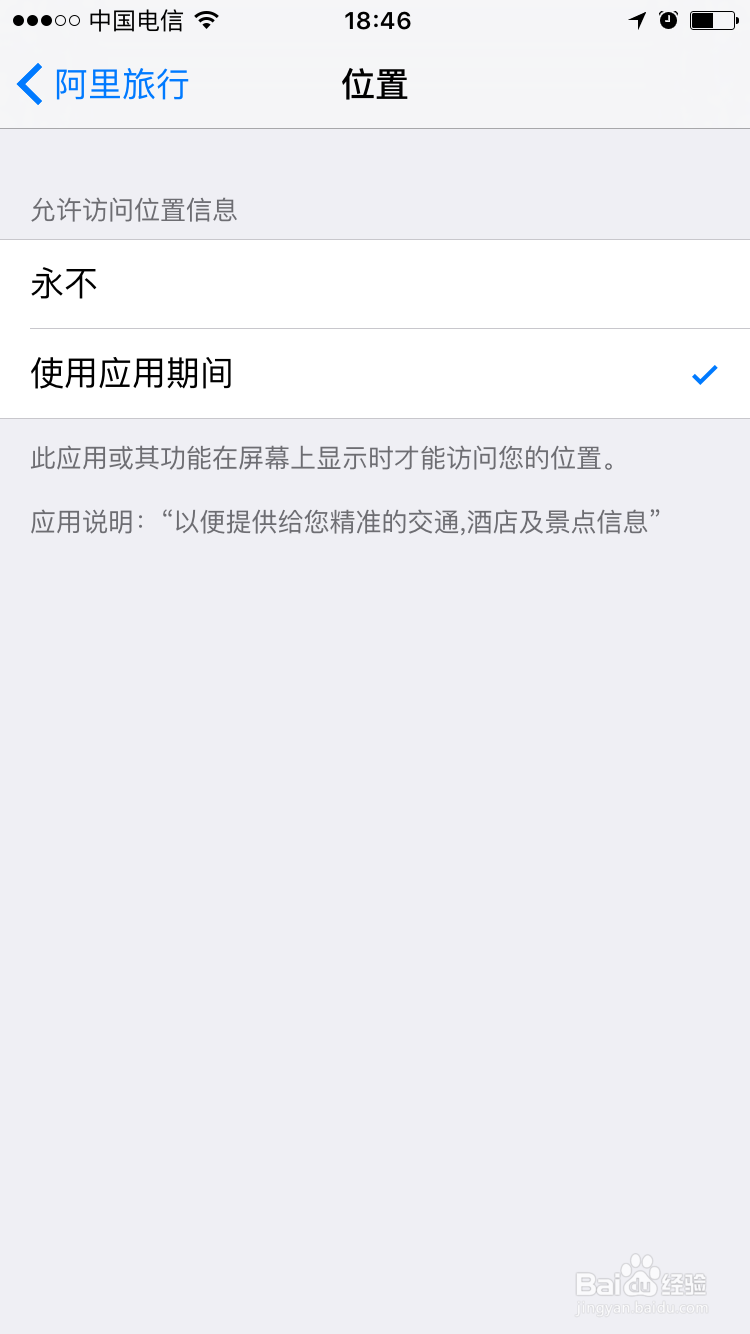Tap the 位置 title in navigation bar
The width and height of the screenshot is (750, 1334).
click(375, 84)
